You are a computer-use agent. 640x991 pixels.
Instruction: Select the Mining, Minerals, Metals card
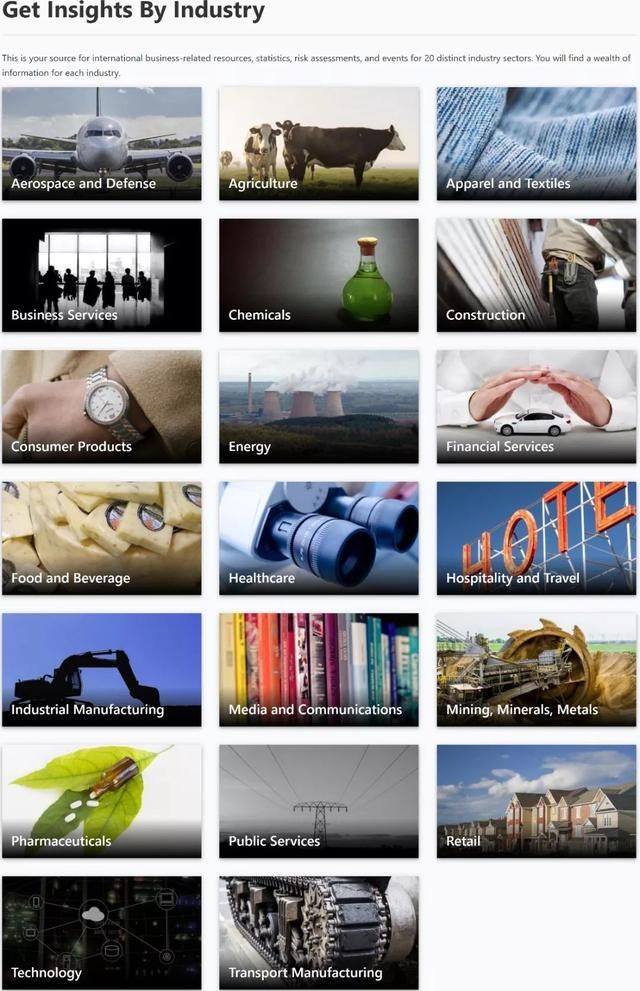click(536, 669)
